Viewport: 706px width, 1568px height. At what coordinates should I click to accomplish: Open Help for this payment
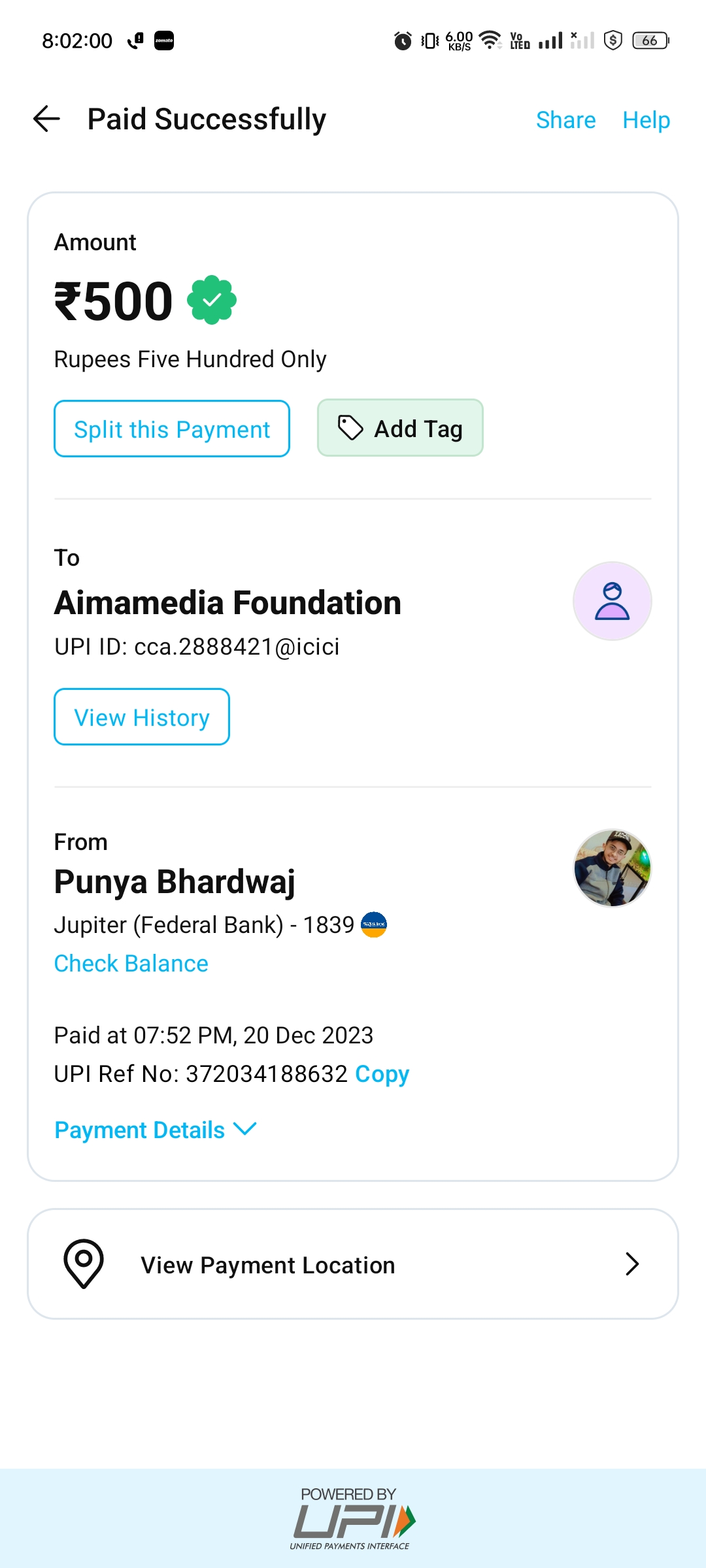[646, 120]
